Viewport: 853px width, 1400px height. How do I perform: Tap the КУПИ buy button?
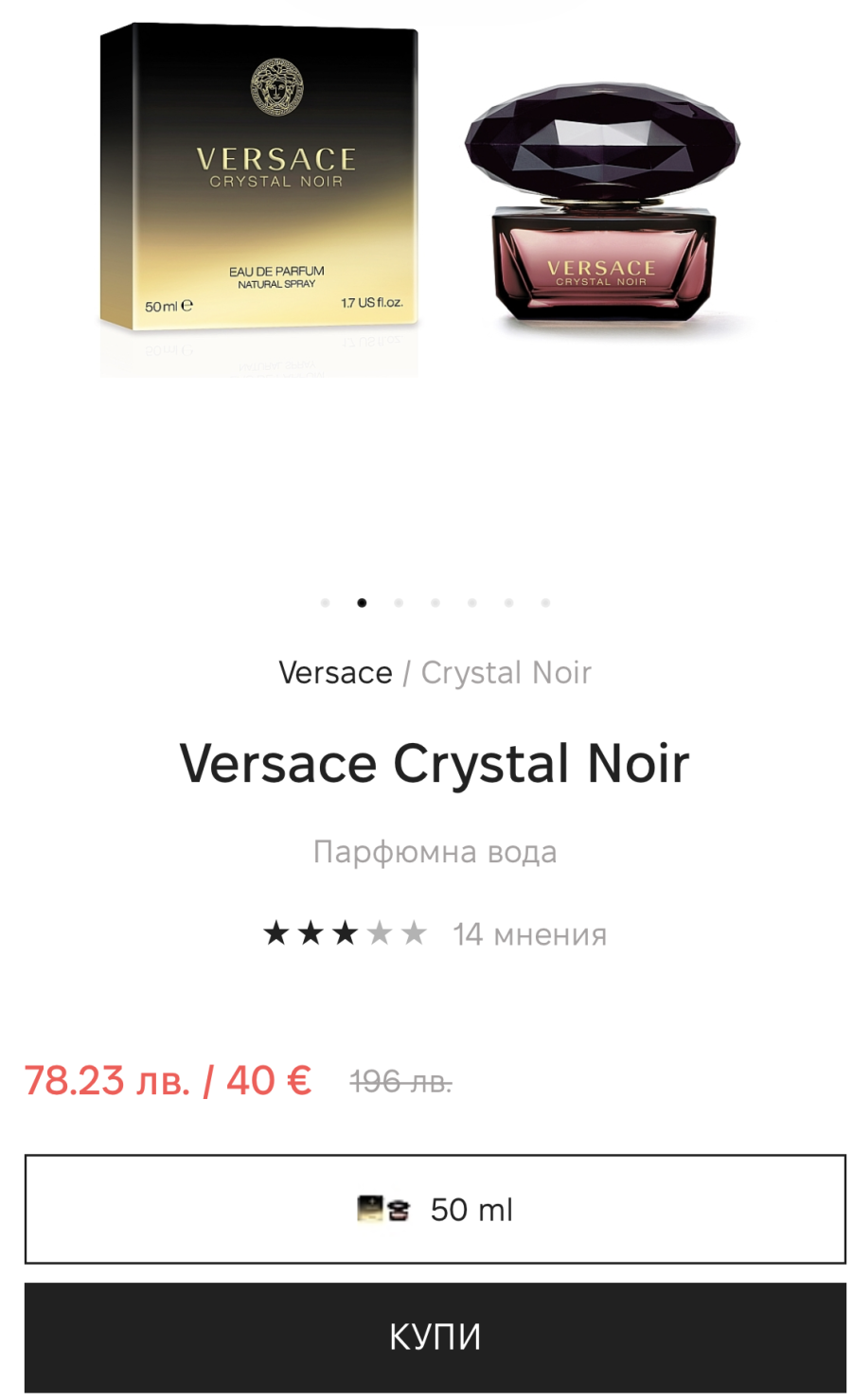point(435,1336)
